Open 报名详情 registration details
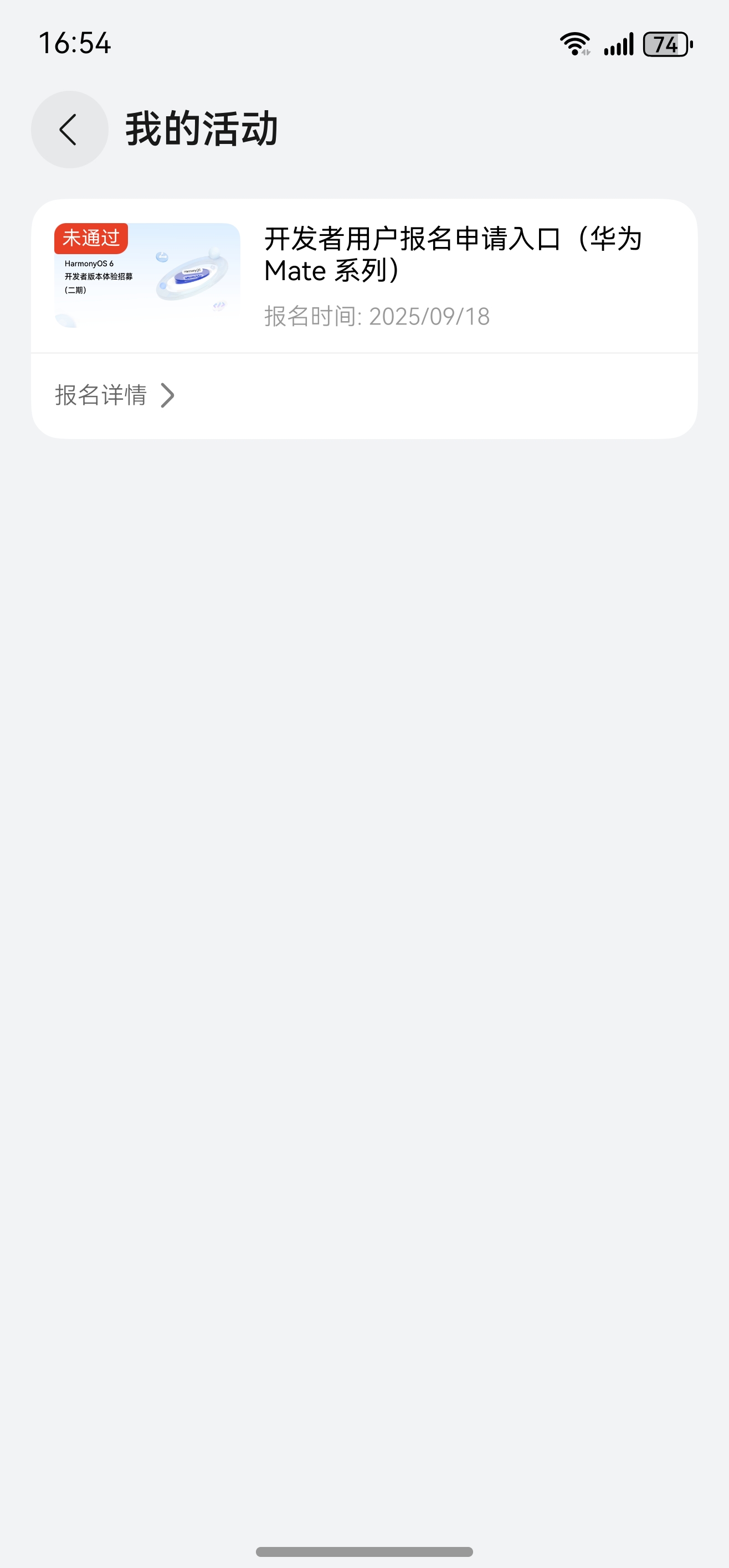Viewport: 729px width, 1568px height. [115, 395]
